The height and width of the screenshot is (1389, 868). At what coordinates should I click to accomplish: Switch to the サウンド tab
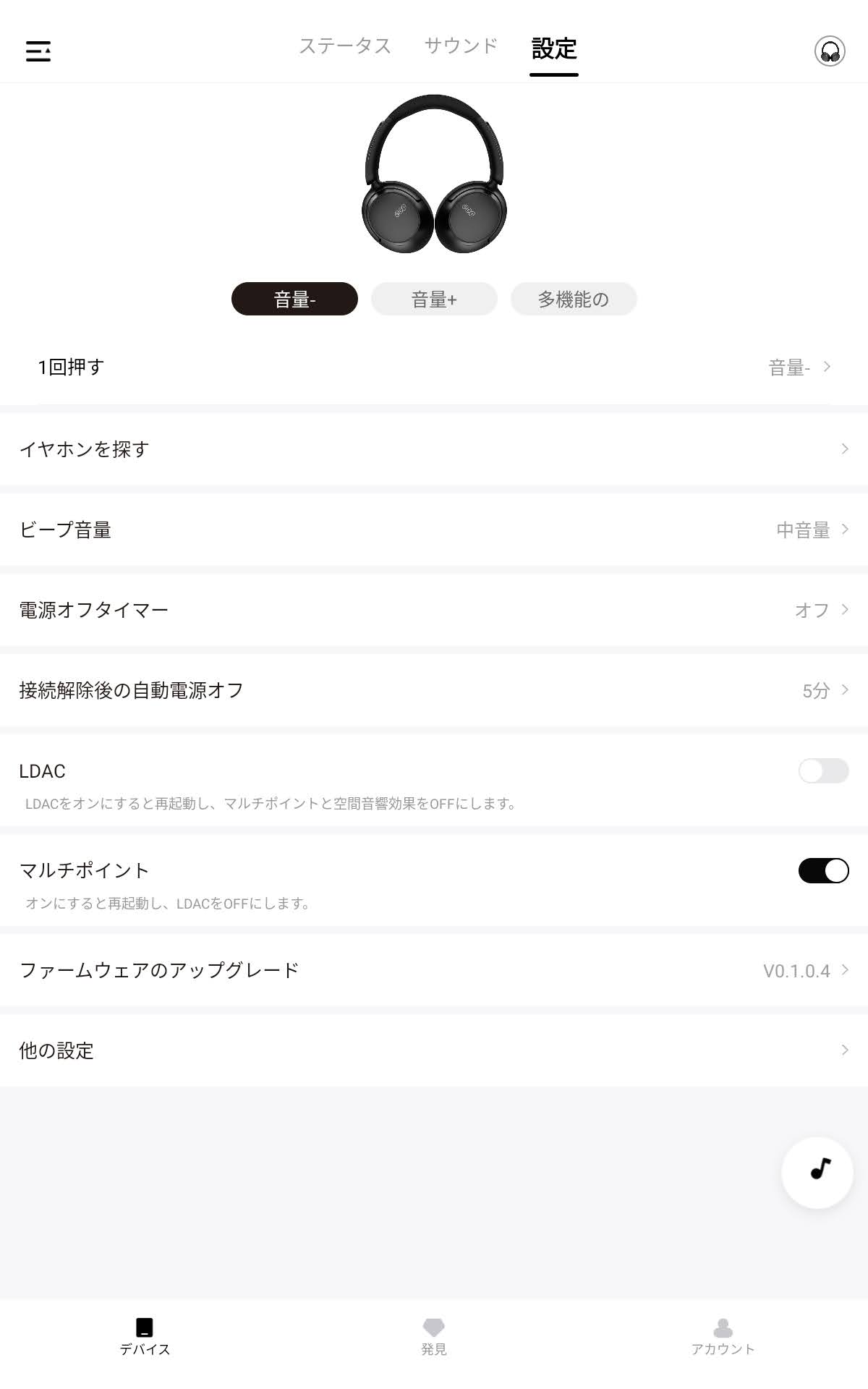point(461,46)
